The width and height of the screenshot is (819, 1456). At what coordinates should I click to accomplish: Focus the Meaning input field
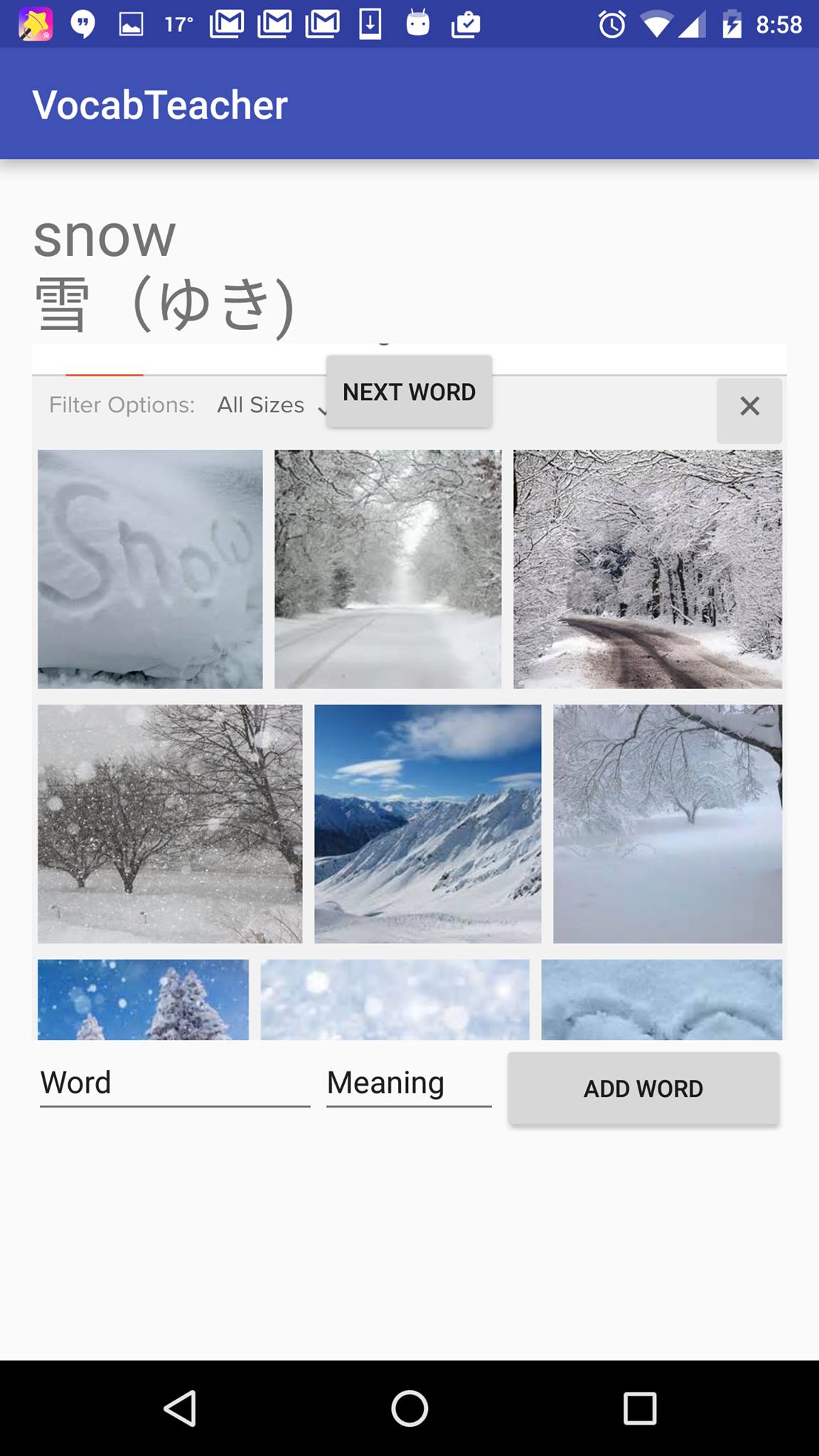point(409,1084)
